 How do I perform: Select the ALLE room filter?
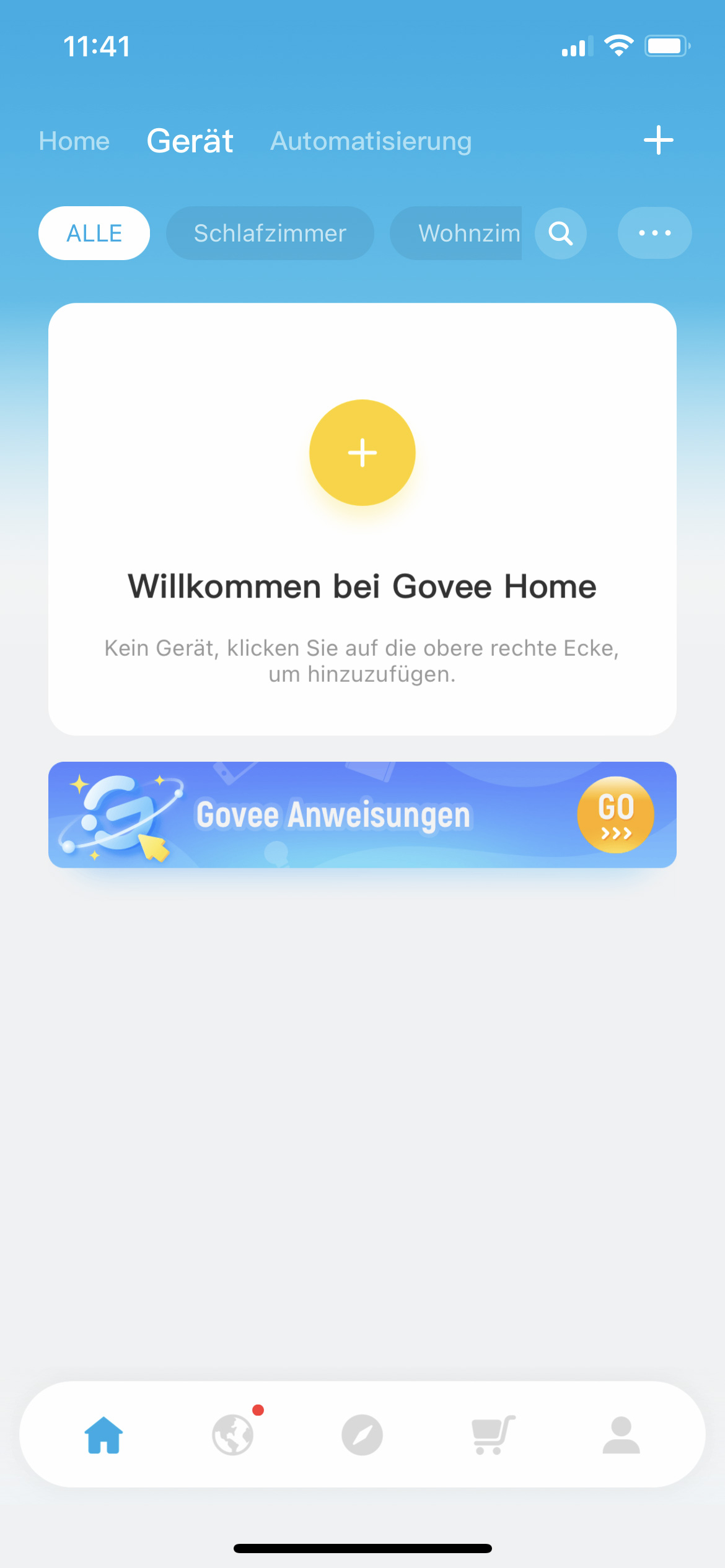[x=94, y=233]
